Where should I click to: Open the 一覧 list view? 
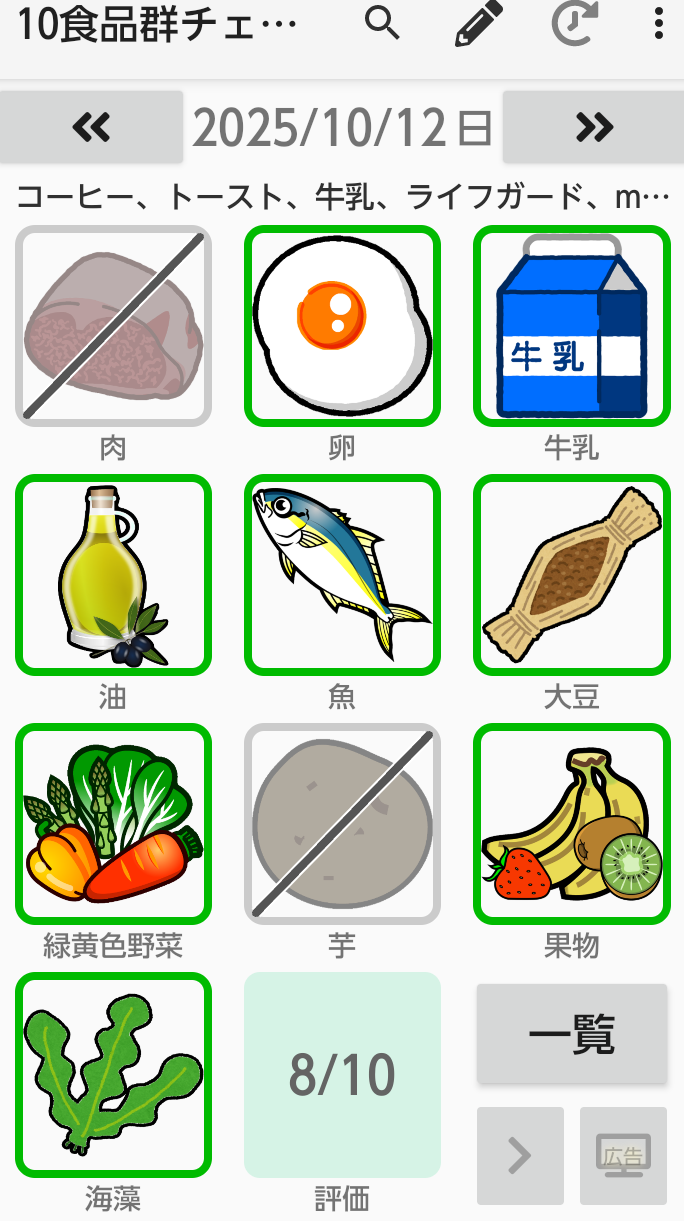coord(571,1034)
